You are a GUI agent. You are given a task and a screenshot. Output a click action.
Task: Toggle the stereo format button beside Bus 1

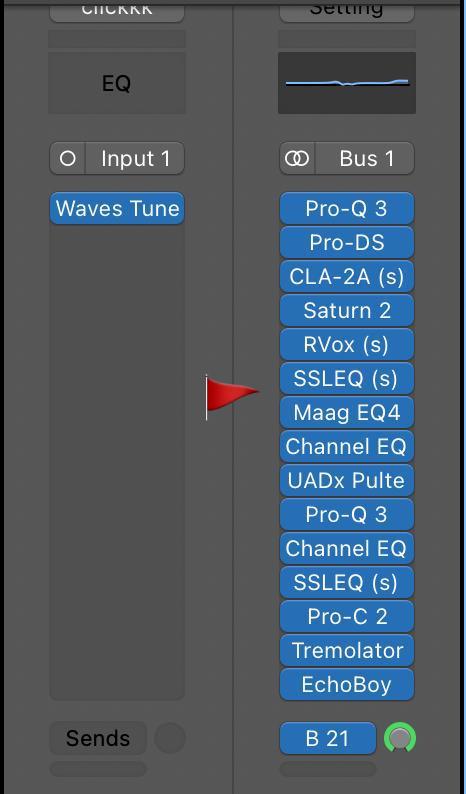pyautogui.click(x=297, y=158)
